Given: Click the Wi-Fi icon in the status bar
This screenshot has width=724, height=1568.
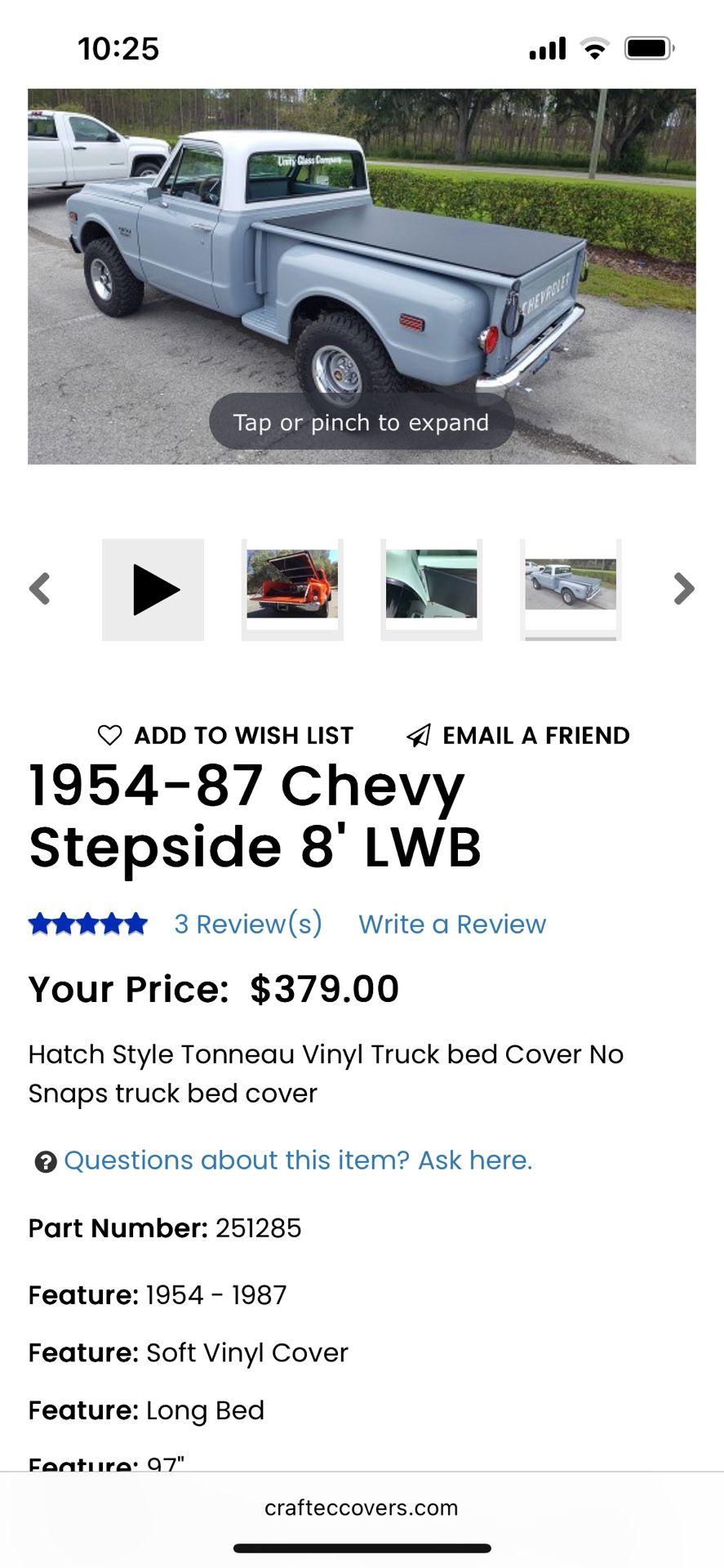Looking at the screenshot, I should click(595, 49).
